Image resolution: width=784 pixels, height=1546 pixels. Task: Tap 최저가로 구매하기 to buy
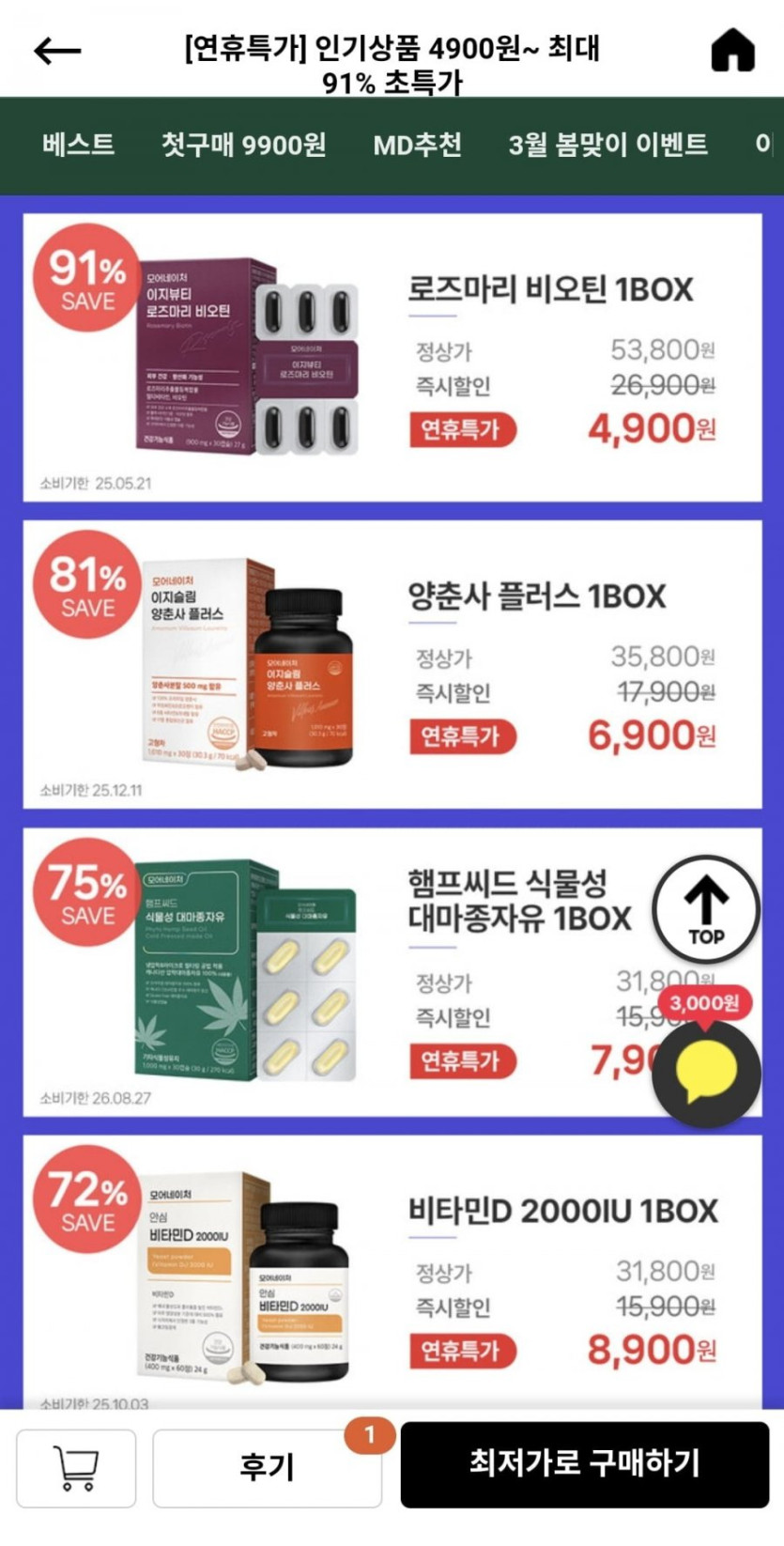[585, 1464]
